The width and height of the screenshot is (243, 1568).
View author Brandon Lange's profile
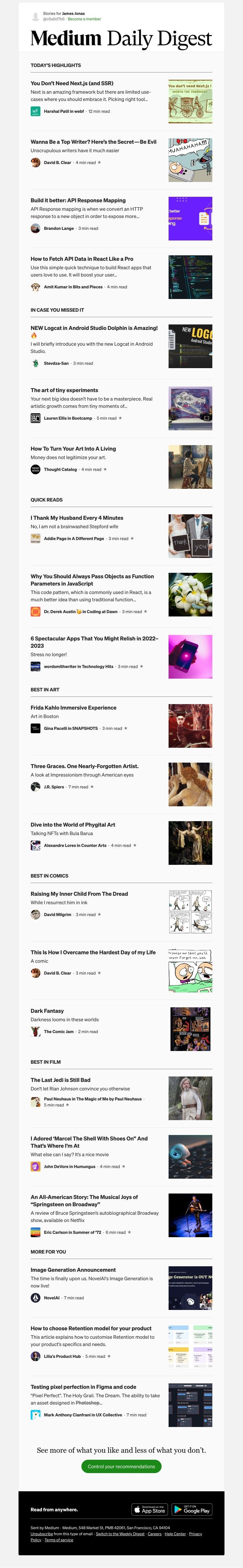point(58,228)
